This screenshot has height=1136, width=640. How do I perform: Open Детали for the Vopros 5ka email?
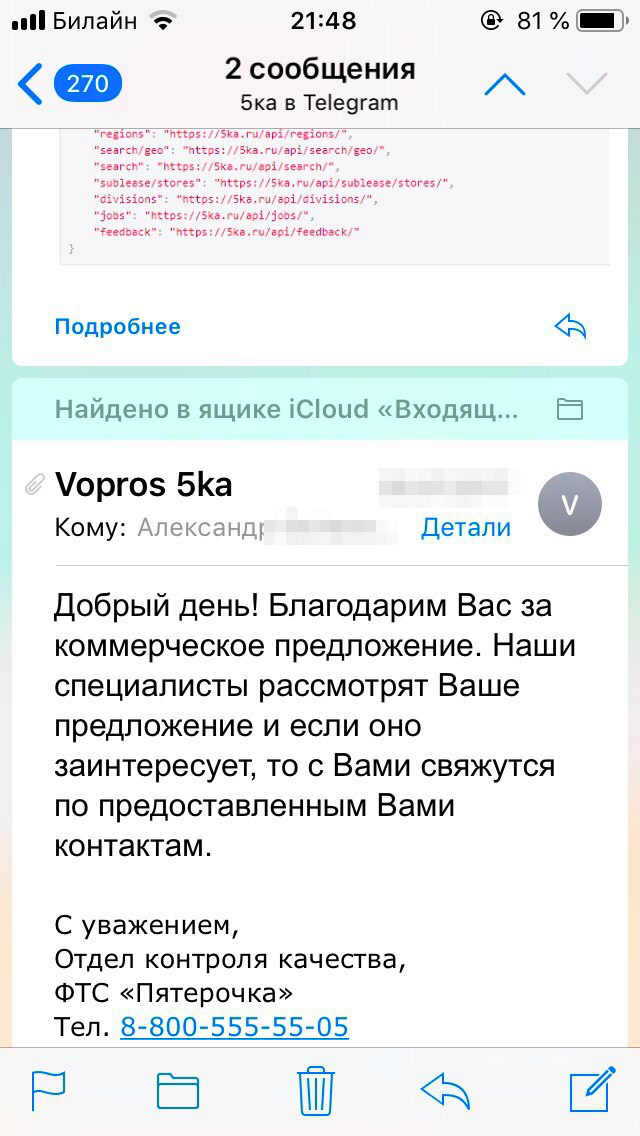click(466, 527)
